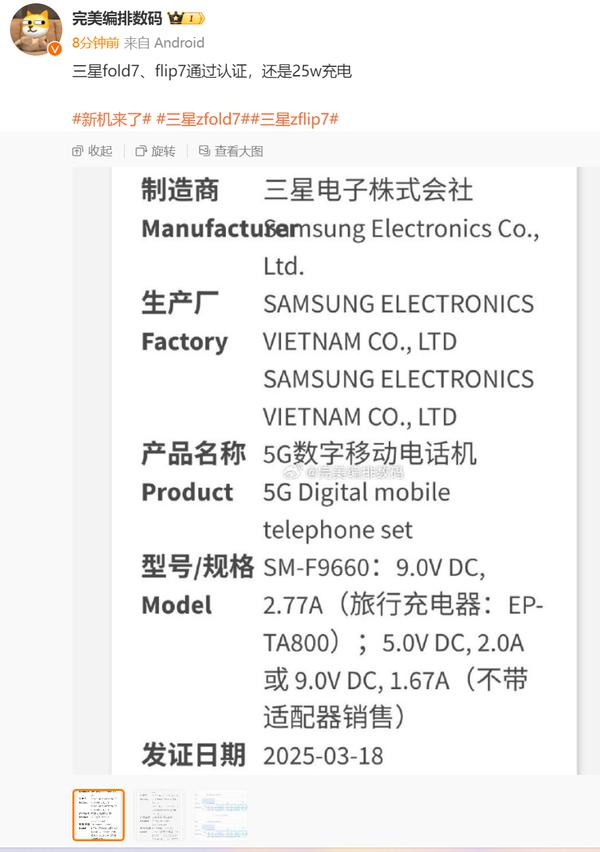The width and height of the screenshot is (600, 852).
Task: Select the third image thumbnail
Action: [221, 814]
